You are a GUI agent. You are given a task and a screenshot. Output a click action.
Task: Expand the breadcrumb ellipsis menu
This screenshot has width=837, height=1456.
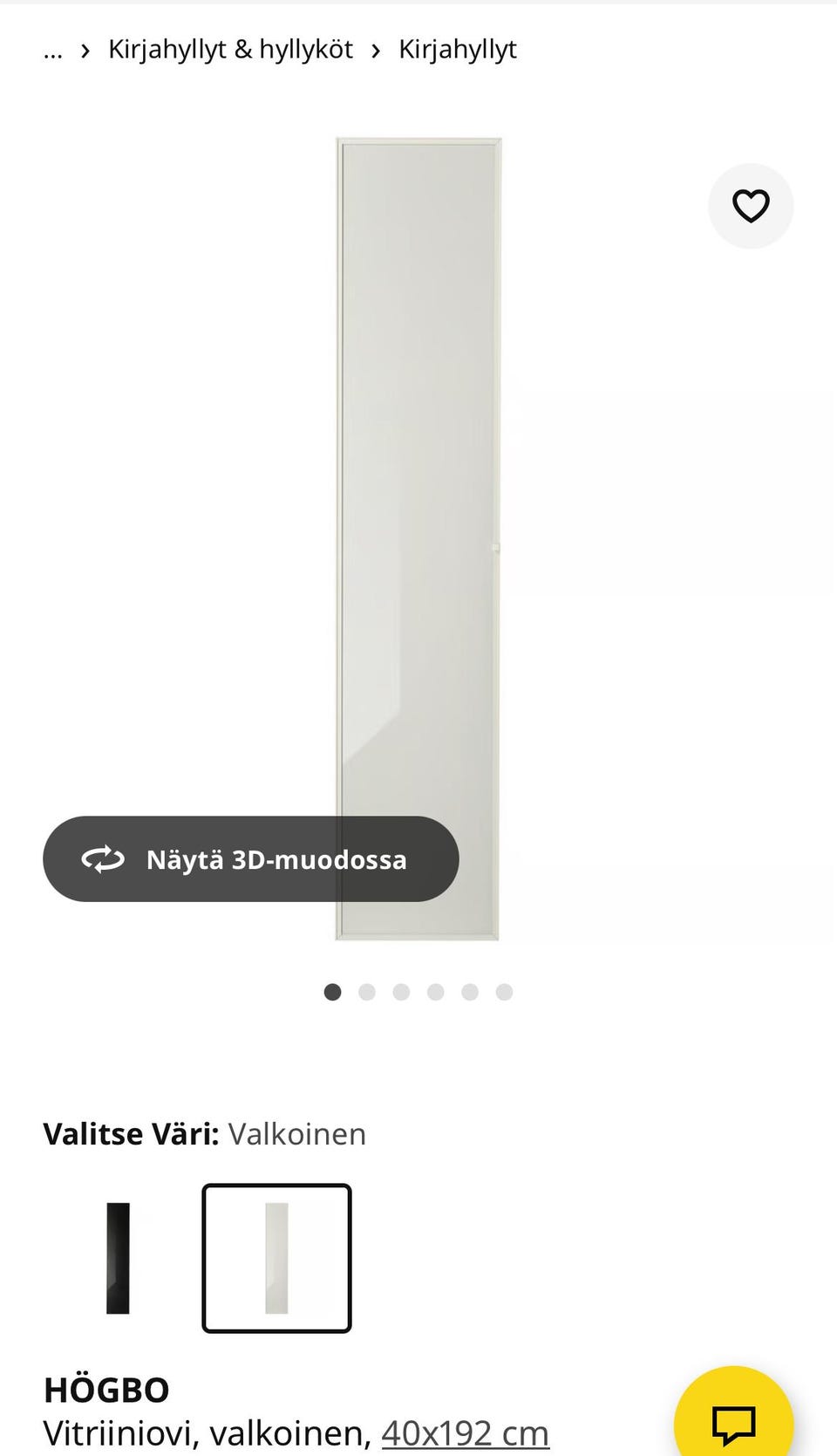pyautogui.click(x=52, y=50)
